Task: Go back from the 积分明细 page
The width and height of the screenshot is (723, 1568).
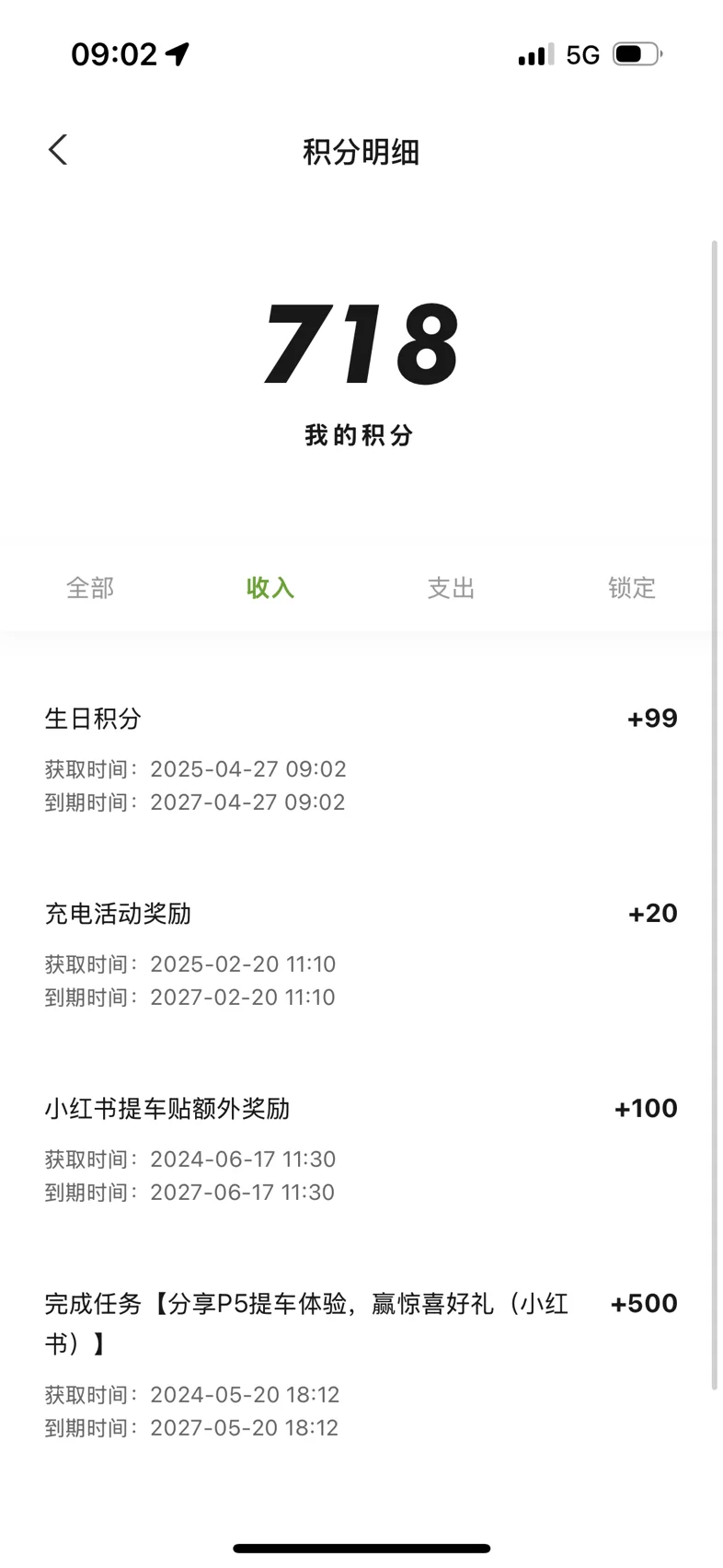Action: point(58,150)
